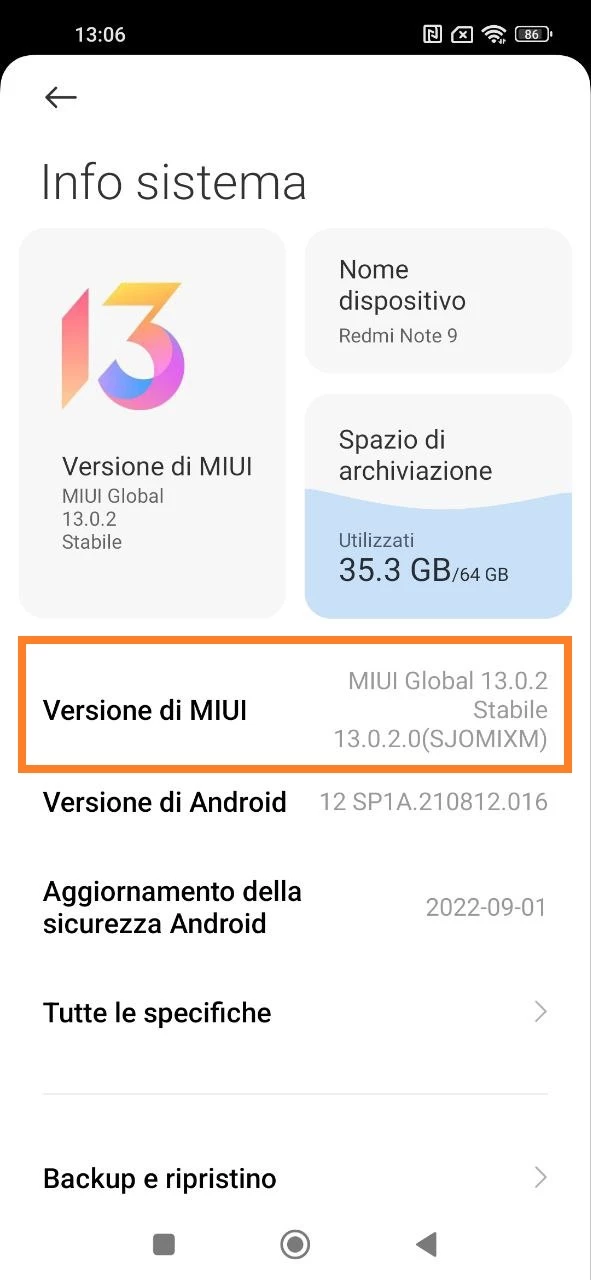This screenshot has height=1280, width=591.
Task: Open the MIUI 13 version card
Action: [x=152, y=423]
